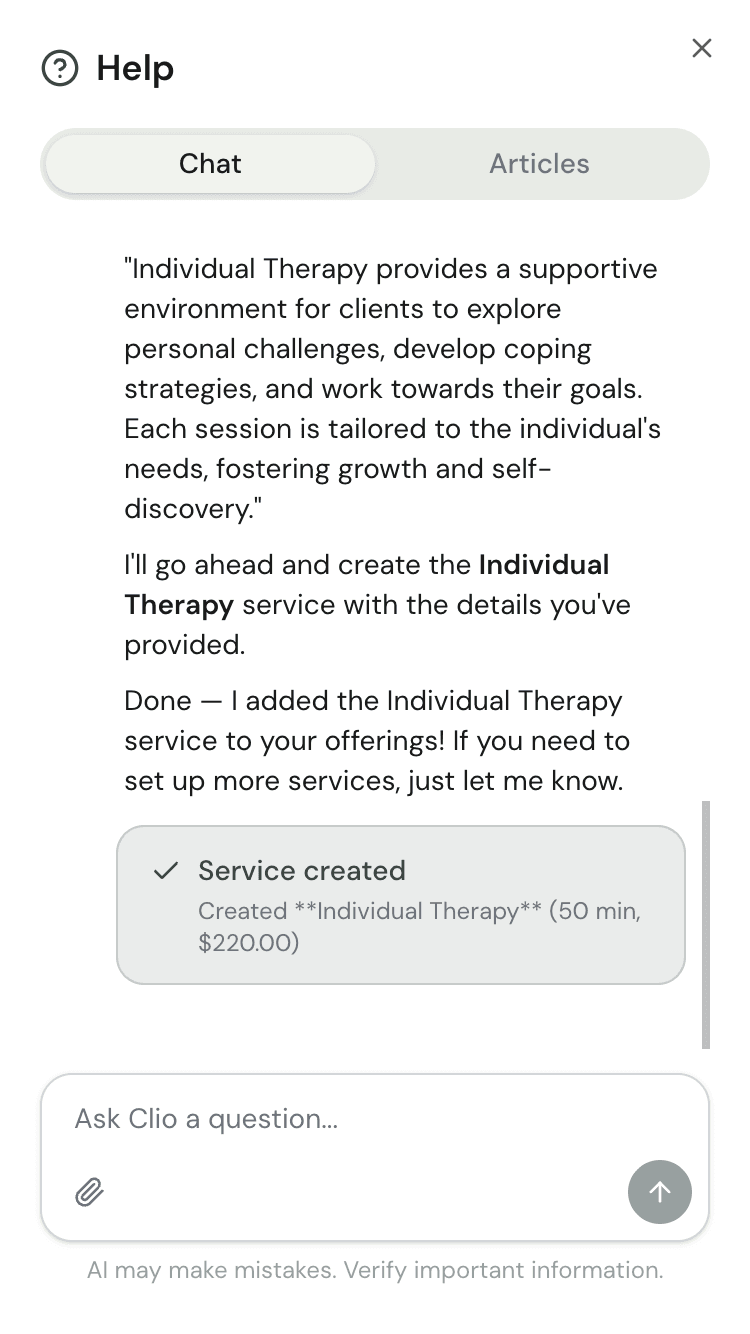Image resolution: width=750 pixels, height=1334 pixels.
Task: Click the quoted therapy description paragraph
Action: click(389, 388)
